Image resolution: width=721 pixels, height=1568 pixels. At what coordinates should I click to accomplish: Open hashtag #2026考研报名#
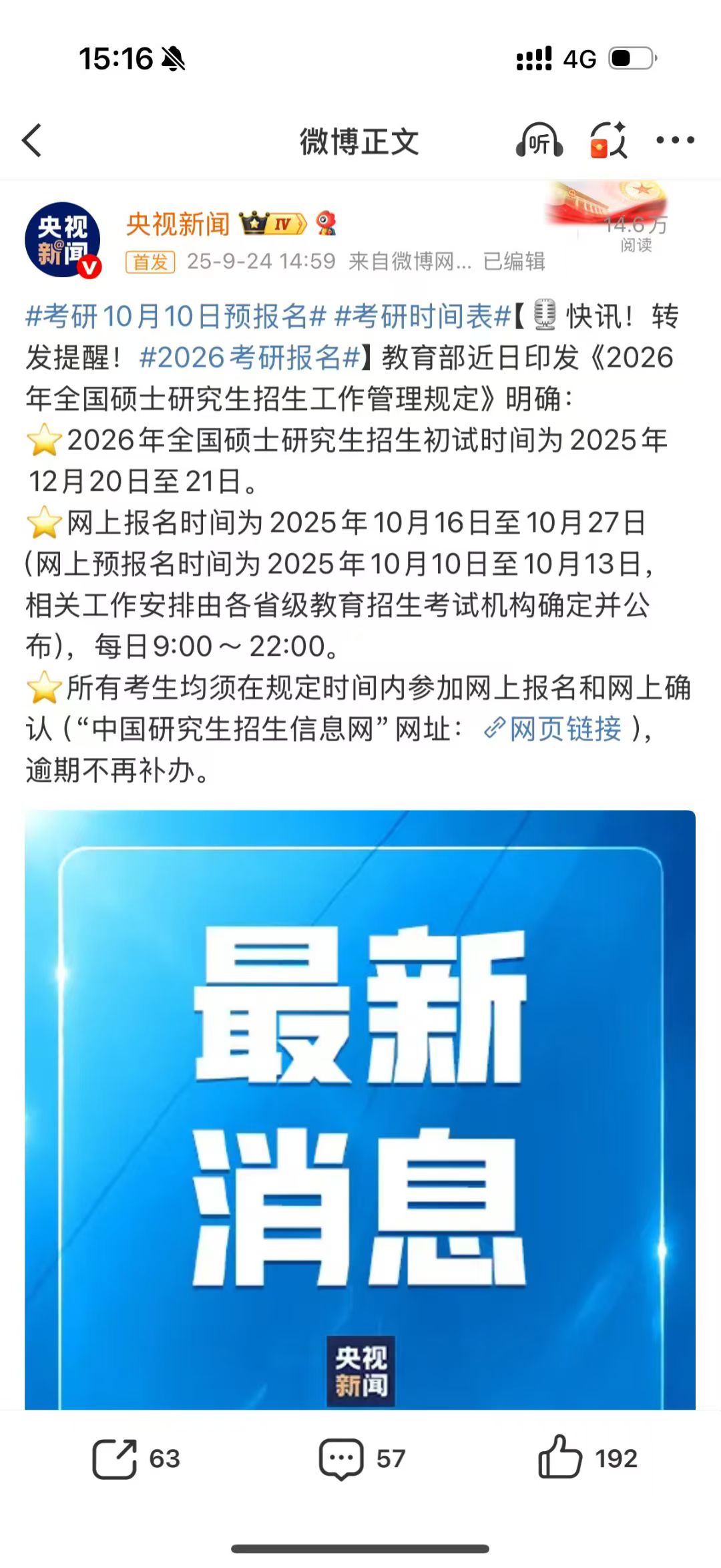250,358
